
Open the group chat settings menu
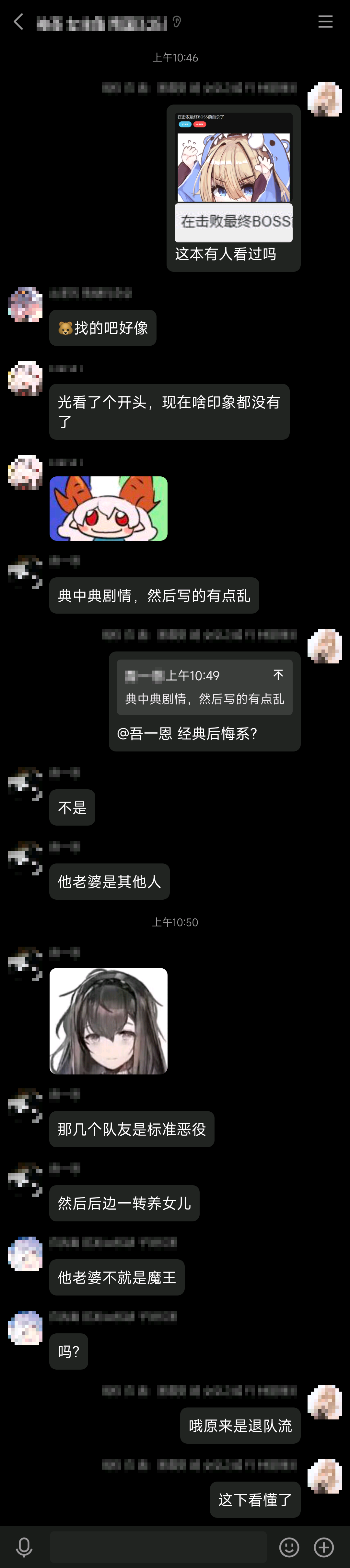(x=325, y=22)
